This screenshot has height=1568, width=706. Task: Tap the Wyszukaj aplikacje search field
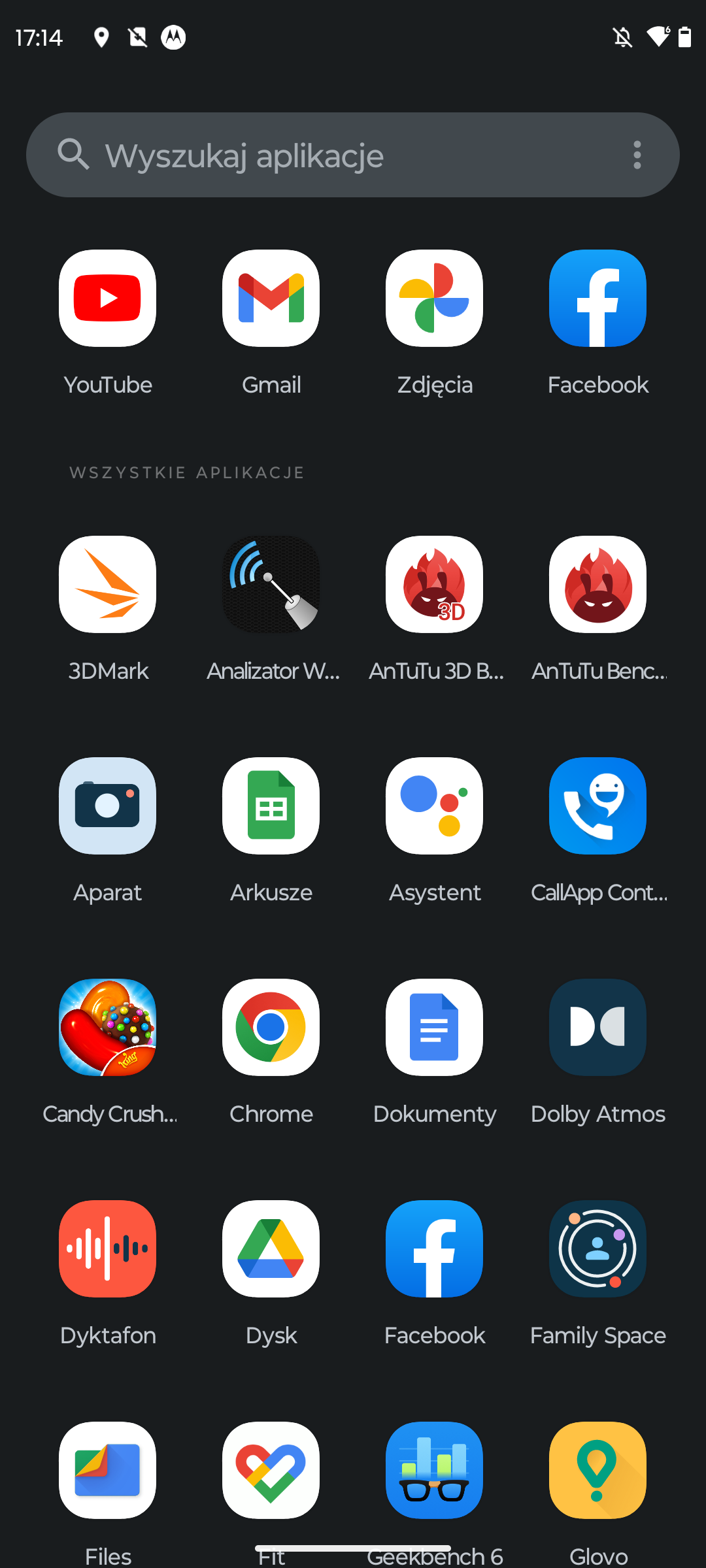[x=327, y=155]
